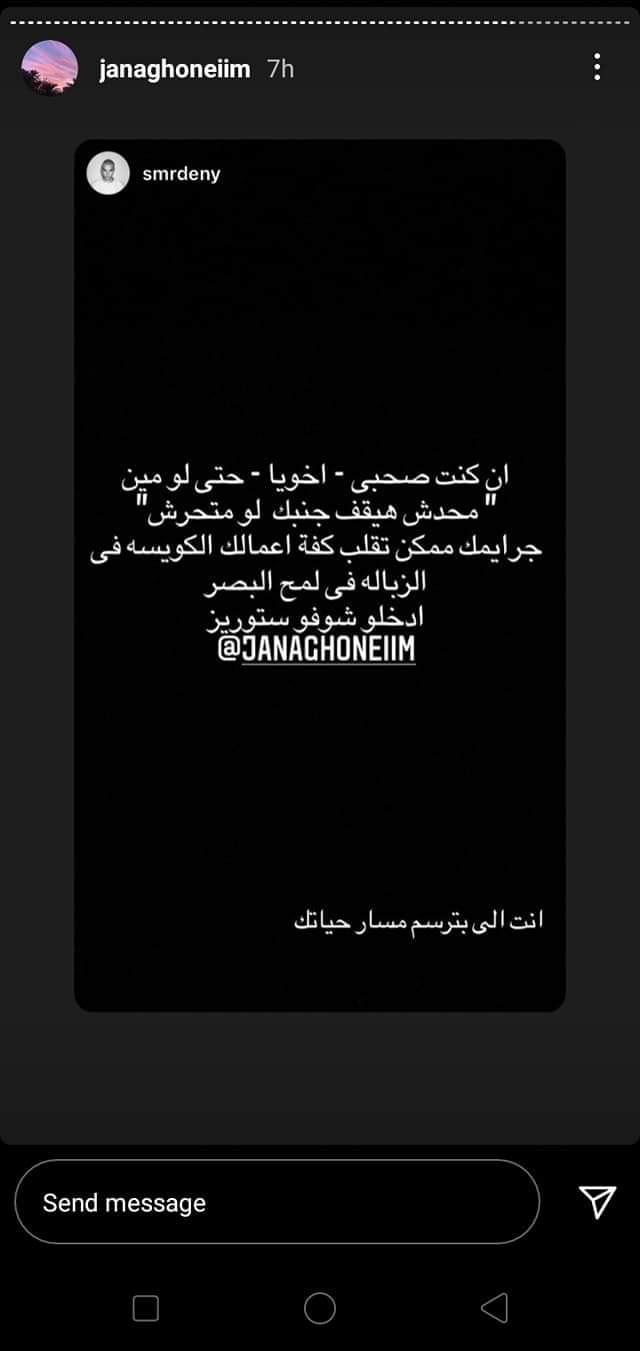Tap the janaghoneiim username
Image resolution: width=640 pixels, height=1351 pixels.
[174, 69]
